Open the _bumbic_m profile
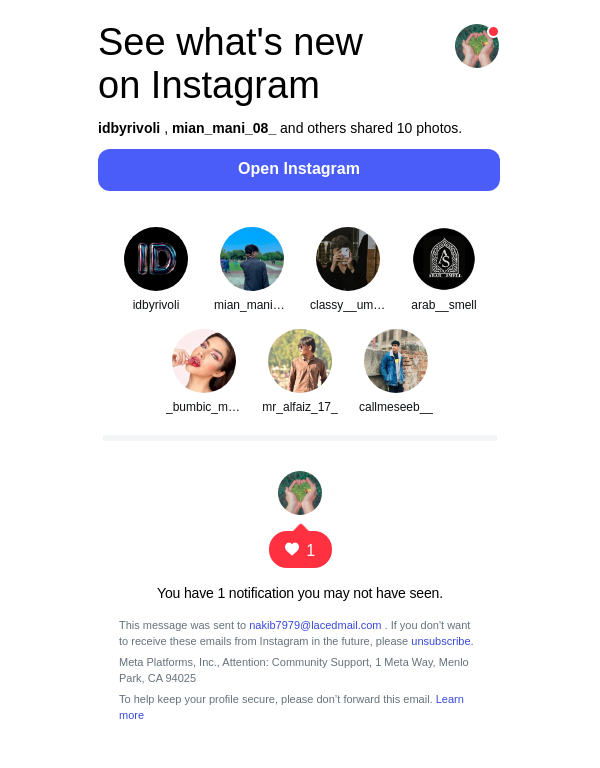The image size is (600, 768). (x=204, y=361)
